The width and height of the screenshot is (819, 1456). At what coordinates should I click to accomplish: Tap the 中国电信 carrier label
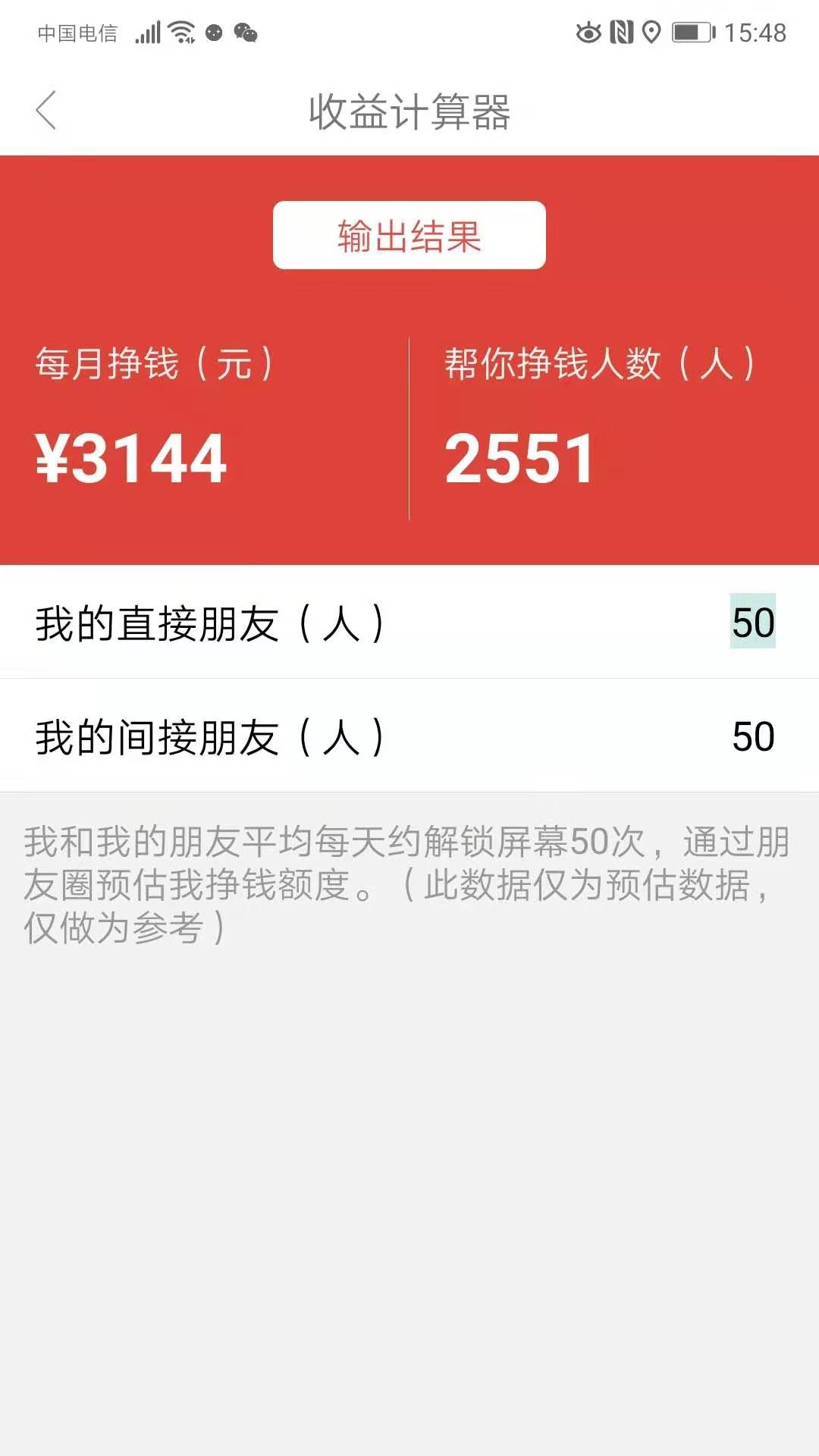point(78,33)
